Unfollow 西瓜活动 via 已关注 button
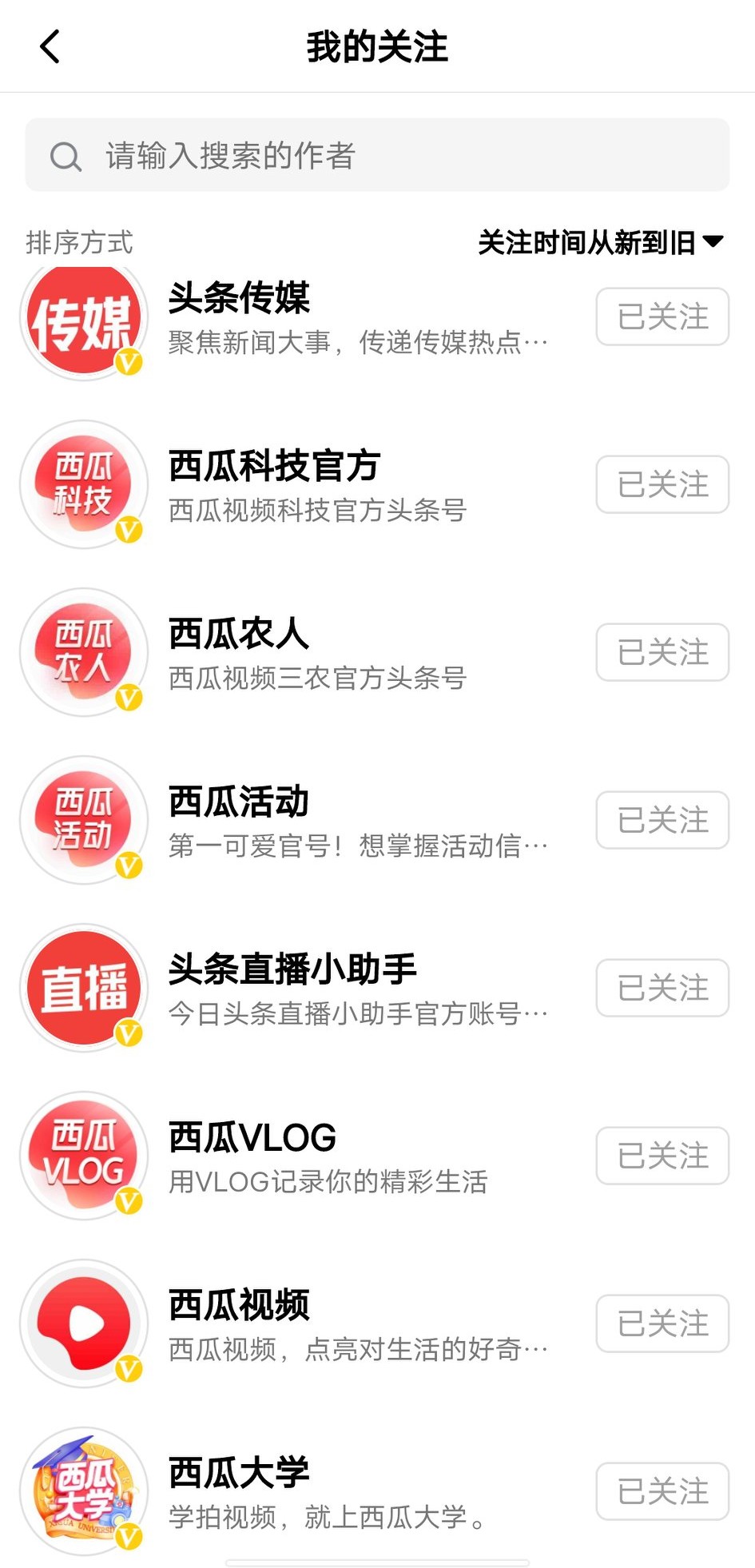Viewport: 755px width, 1568px height. click(x=662, y=820)
